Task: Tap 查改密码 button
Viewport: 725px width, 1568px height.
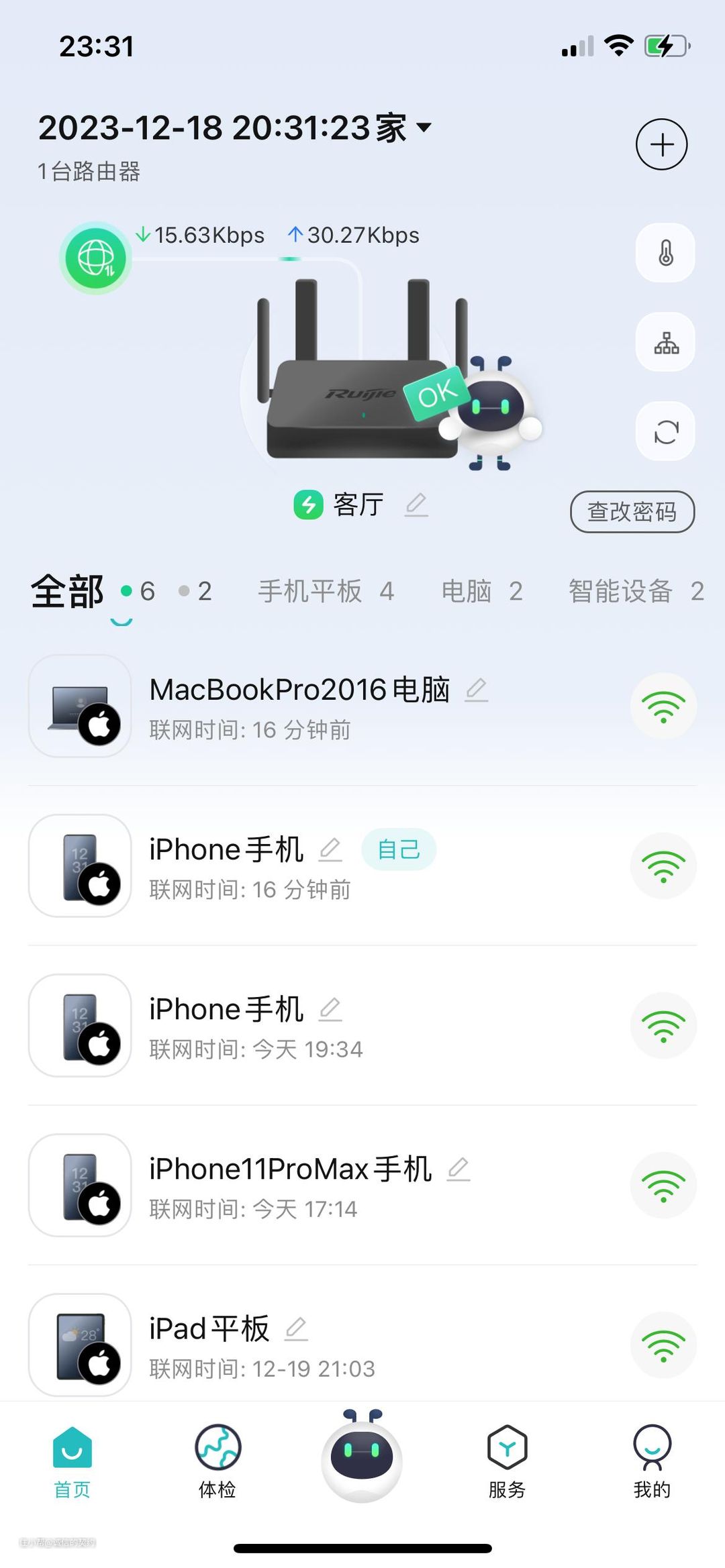Action: (632, 512)
